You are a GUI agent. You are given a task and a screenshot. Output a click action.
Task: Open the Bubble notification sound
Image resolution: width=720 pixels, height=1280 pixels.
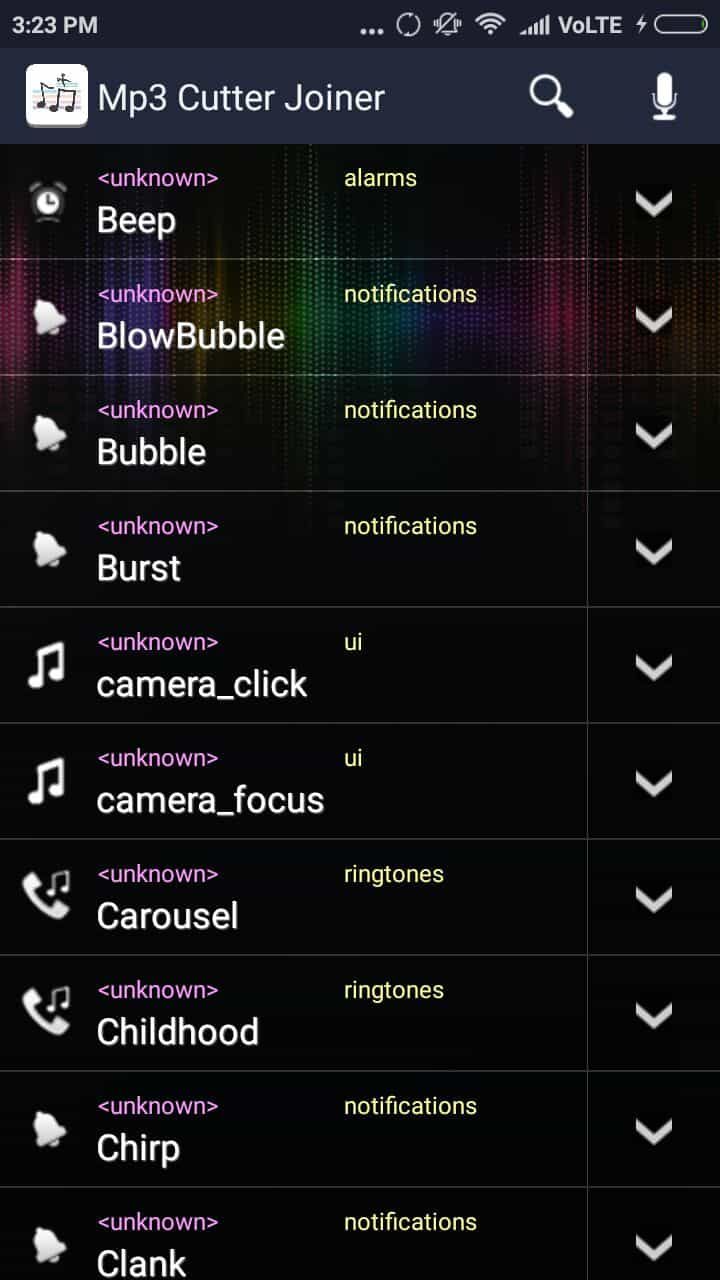(x=293, y=434)
